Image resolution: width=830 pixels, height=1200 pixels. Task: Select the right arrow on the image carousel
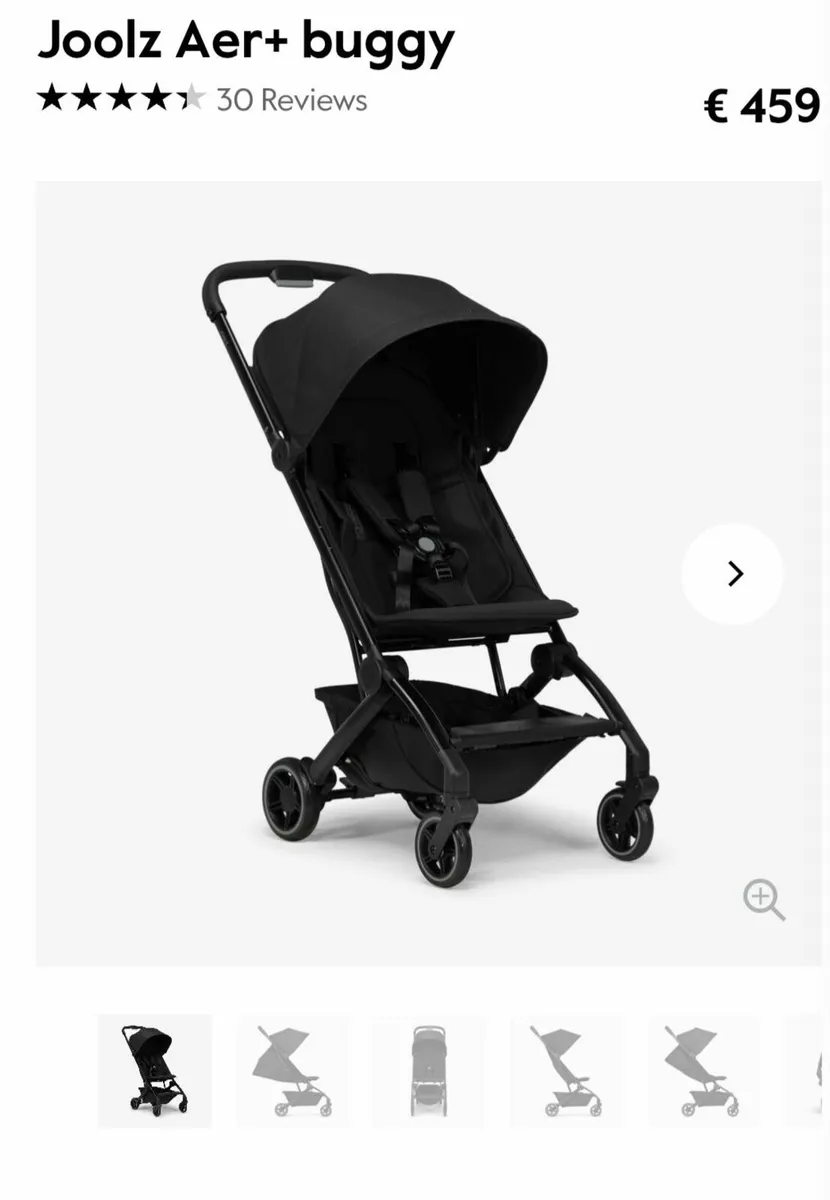coord(735,574)
